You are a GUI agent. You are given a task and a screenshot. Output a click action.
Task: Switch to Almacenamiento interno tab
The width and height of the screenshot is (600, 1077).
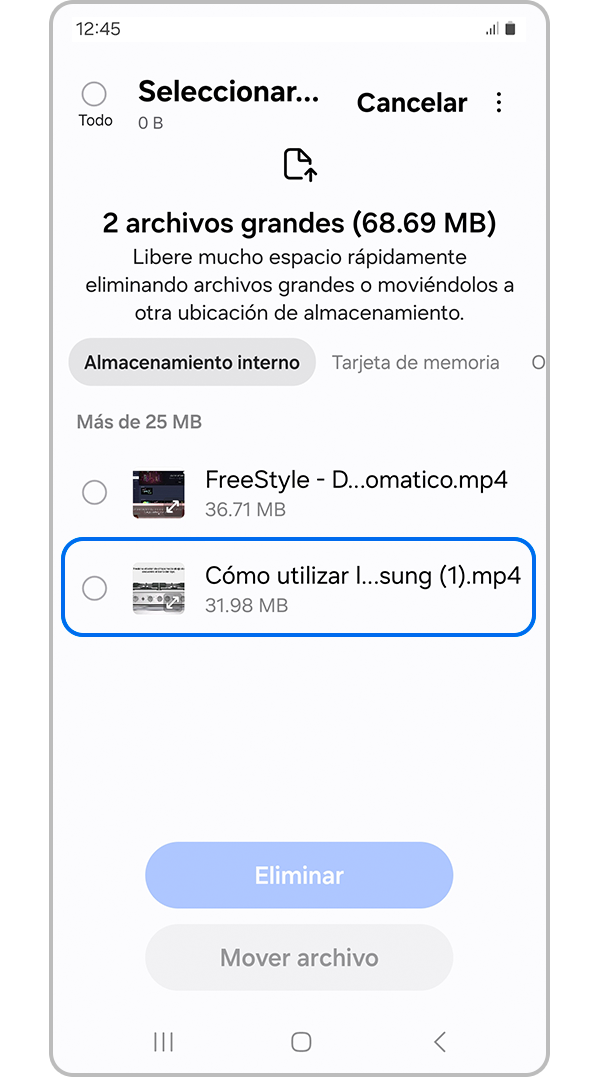click(x=191, y=363)
